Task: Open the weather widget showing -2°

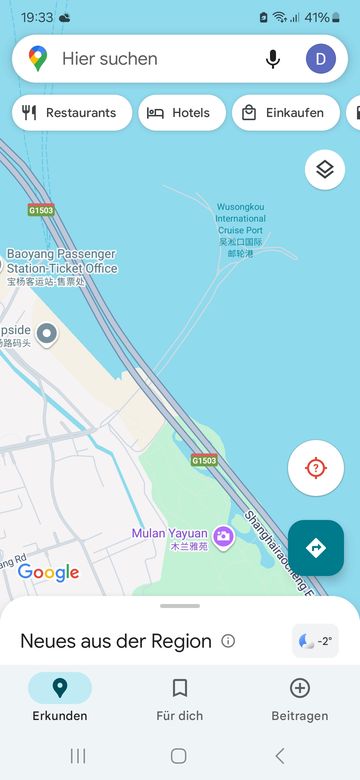Action: point(315,641)
